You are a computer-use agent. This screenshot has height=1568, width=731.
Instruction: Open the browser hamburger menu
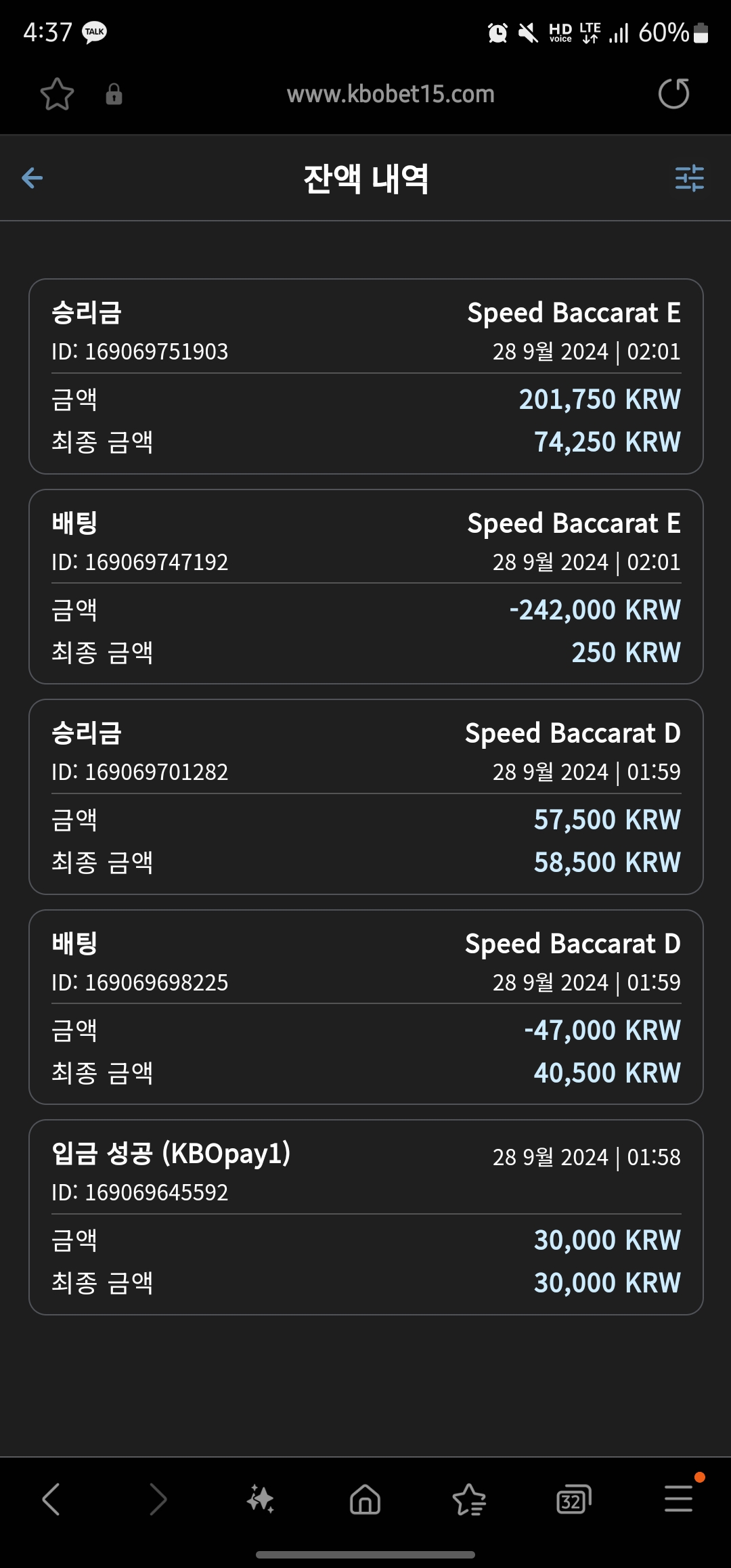pos(678,1498)
